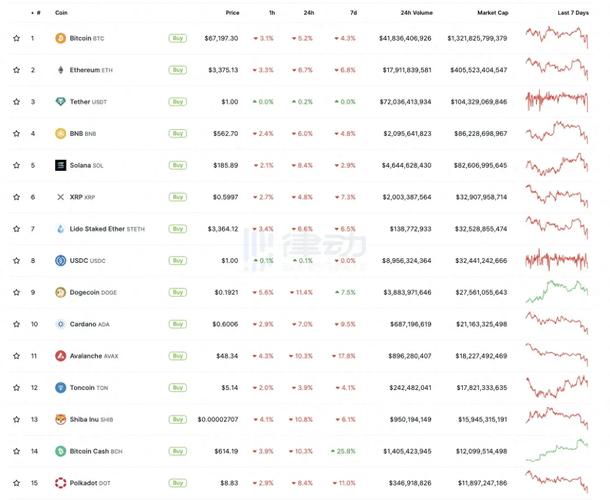Hit Buy beside Shiba Inu
610x500 pixels.
(x=178, y=419)
